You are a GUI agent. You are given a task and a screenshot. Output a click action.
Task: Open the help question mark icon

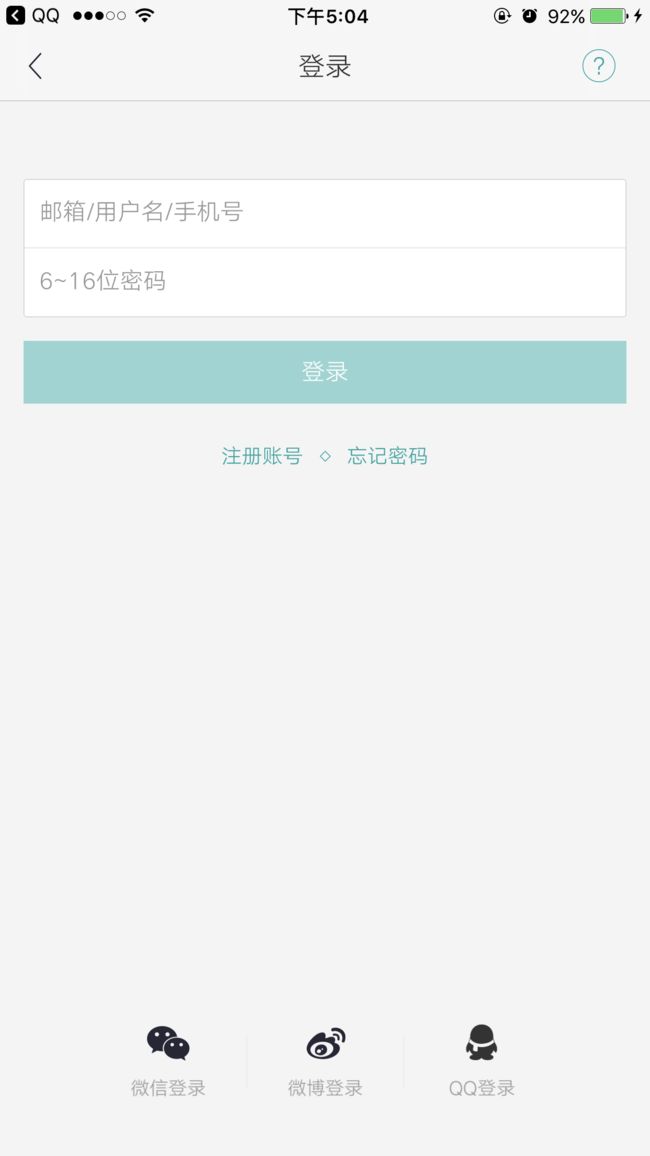598,66
